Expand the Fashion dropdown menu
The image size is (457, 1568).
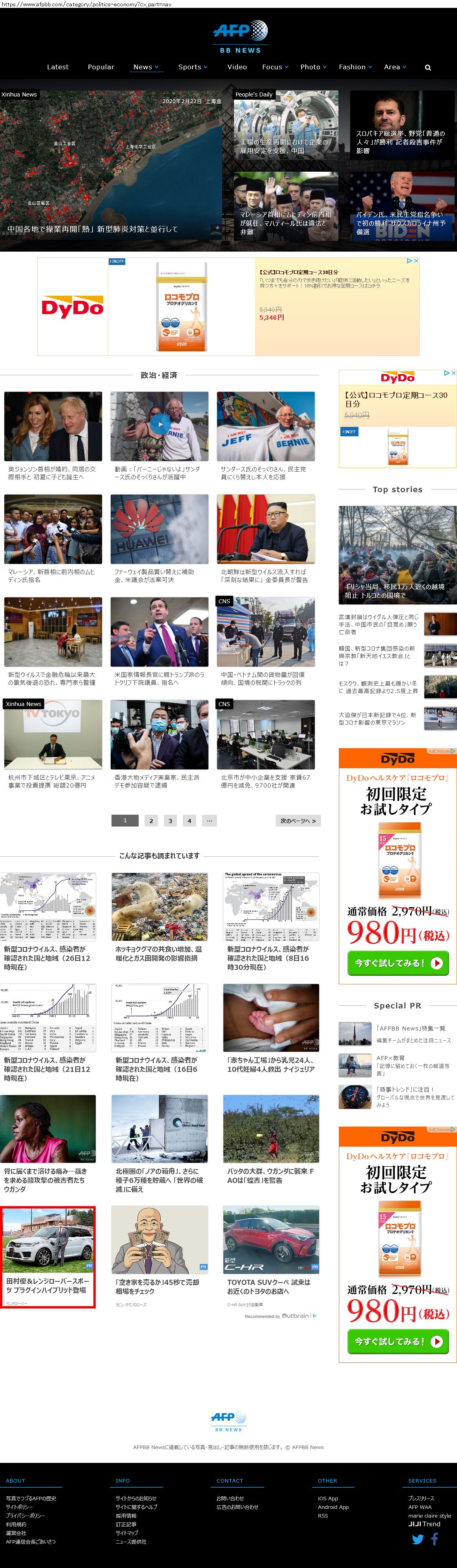[355, 67]
